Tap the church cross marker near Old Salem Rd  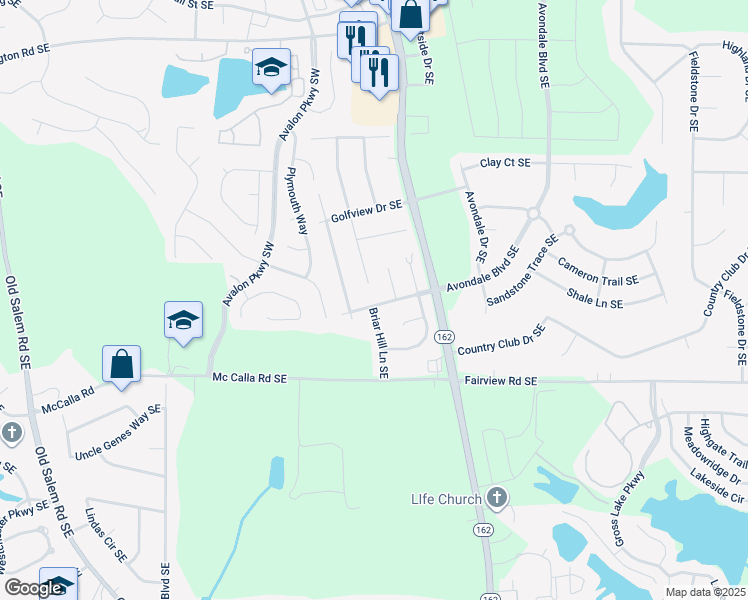pyautogui.click(x=12, y=434)
